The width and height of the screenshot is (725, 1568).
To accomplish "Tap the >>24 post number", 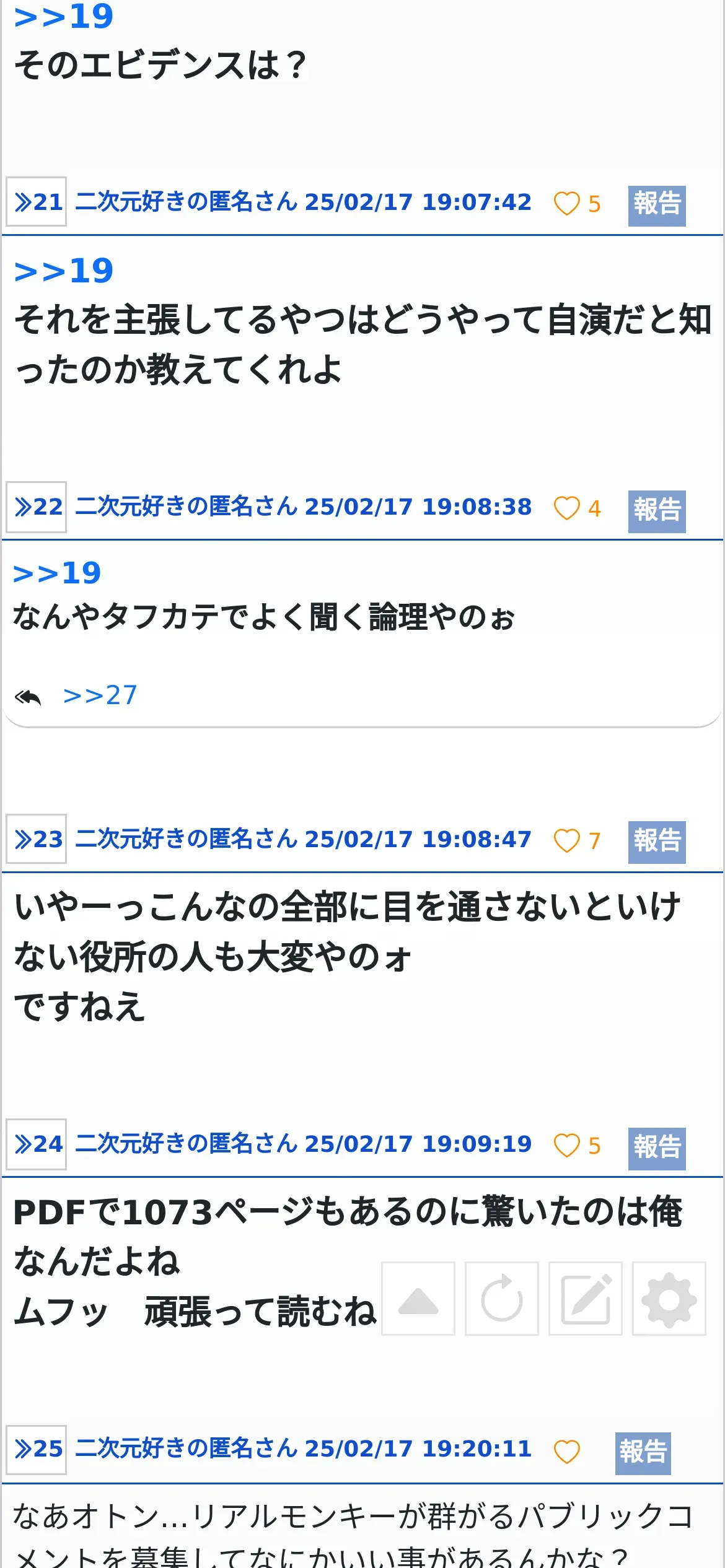I will pyautogui.click(x=37, y=1144).
